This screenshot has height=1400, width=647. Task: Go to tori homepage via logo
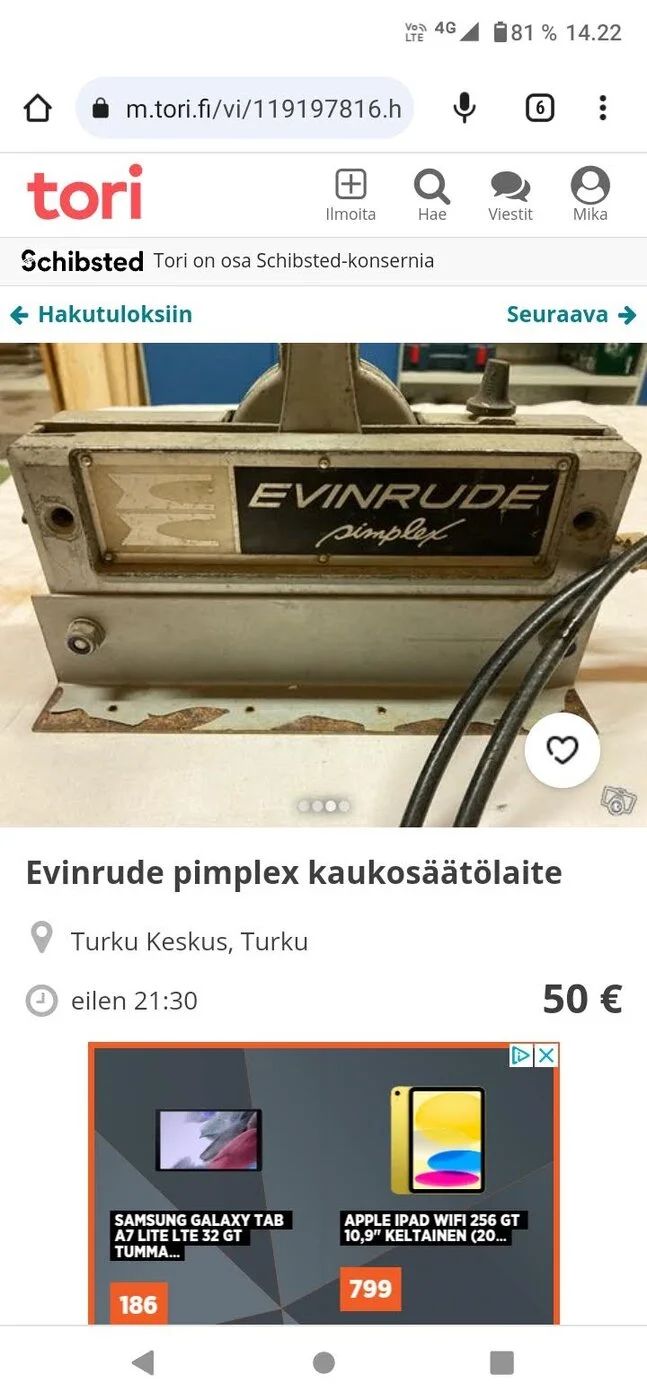(x=85, y=193)
